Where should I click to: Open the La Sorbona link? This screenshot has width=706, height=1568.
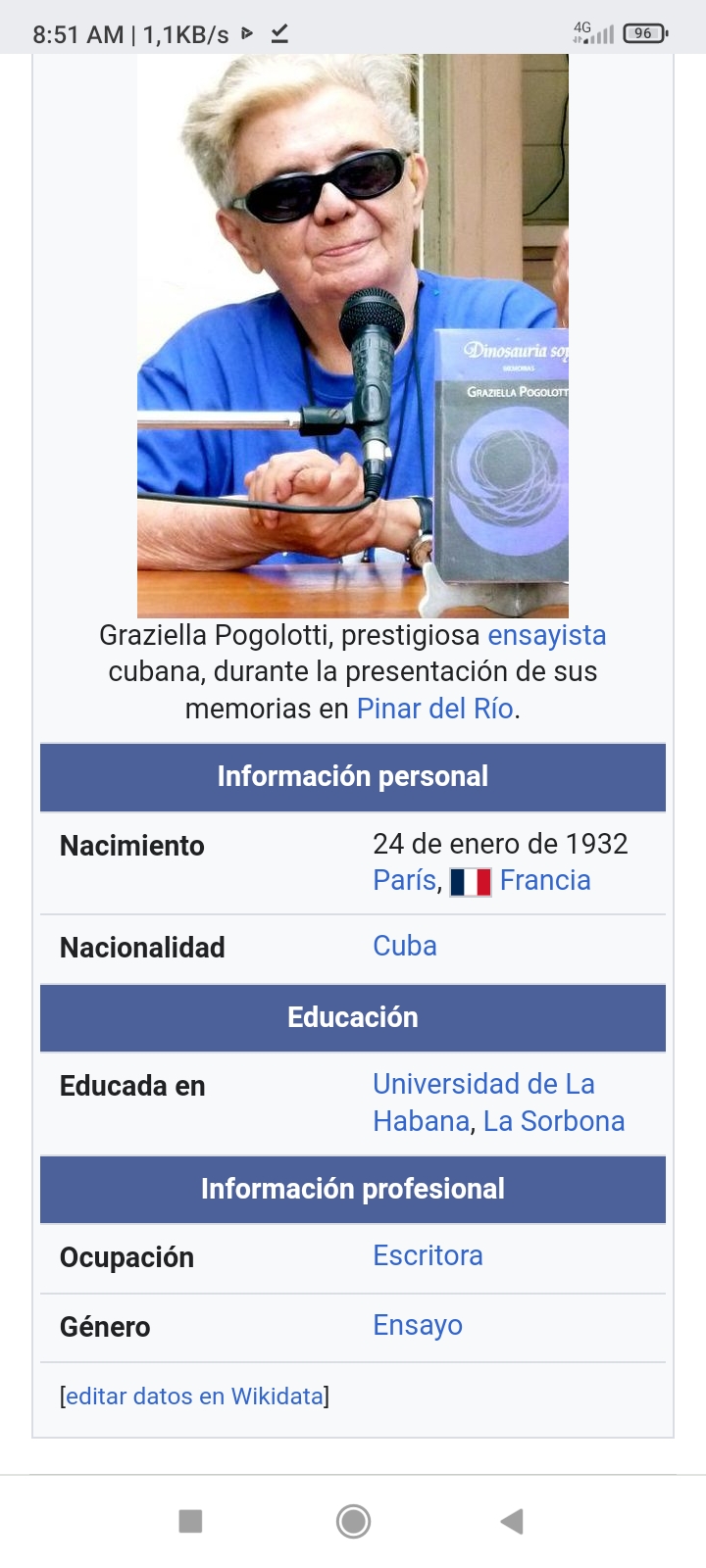(553, 1121)
